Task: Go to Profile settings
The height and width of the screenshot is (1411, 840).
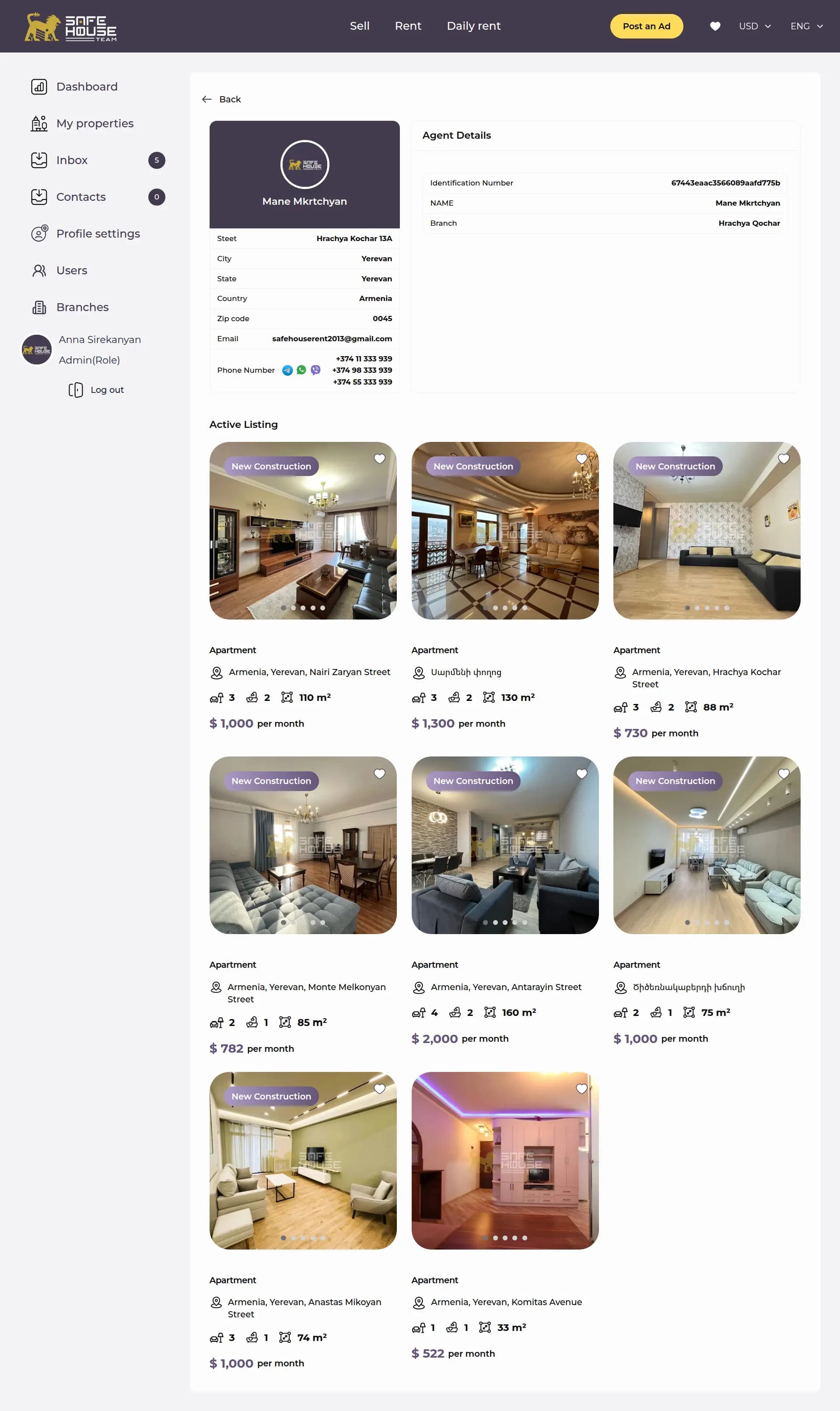Action: (x=98, y=234)
